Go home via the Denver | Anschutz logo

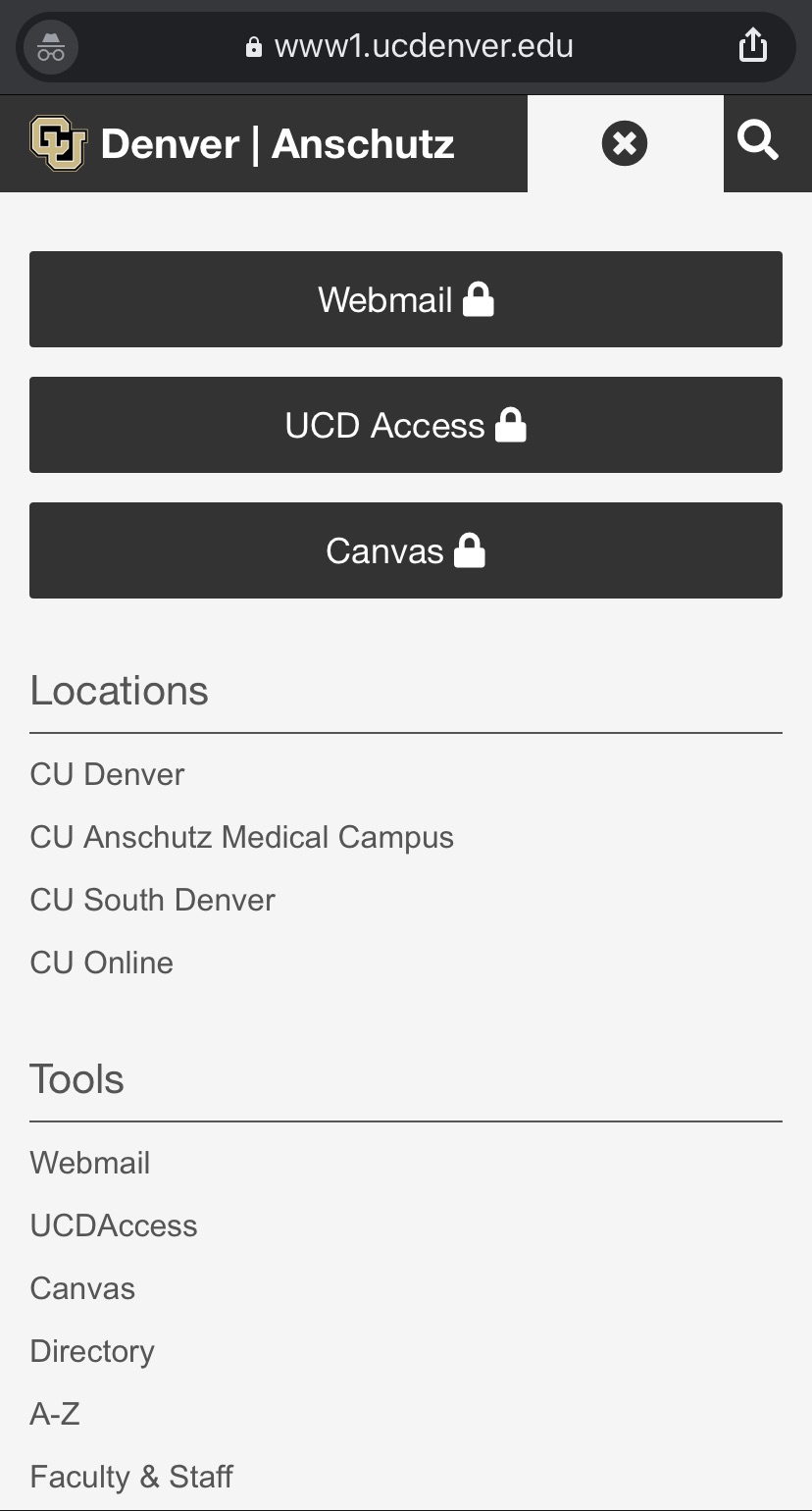[x=243, y=144]
